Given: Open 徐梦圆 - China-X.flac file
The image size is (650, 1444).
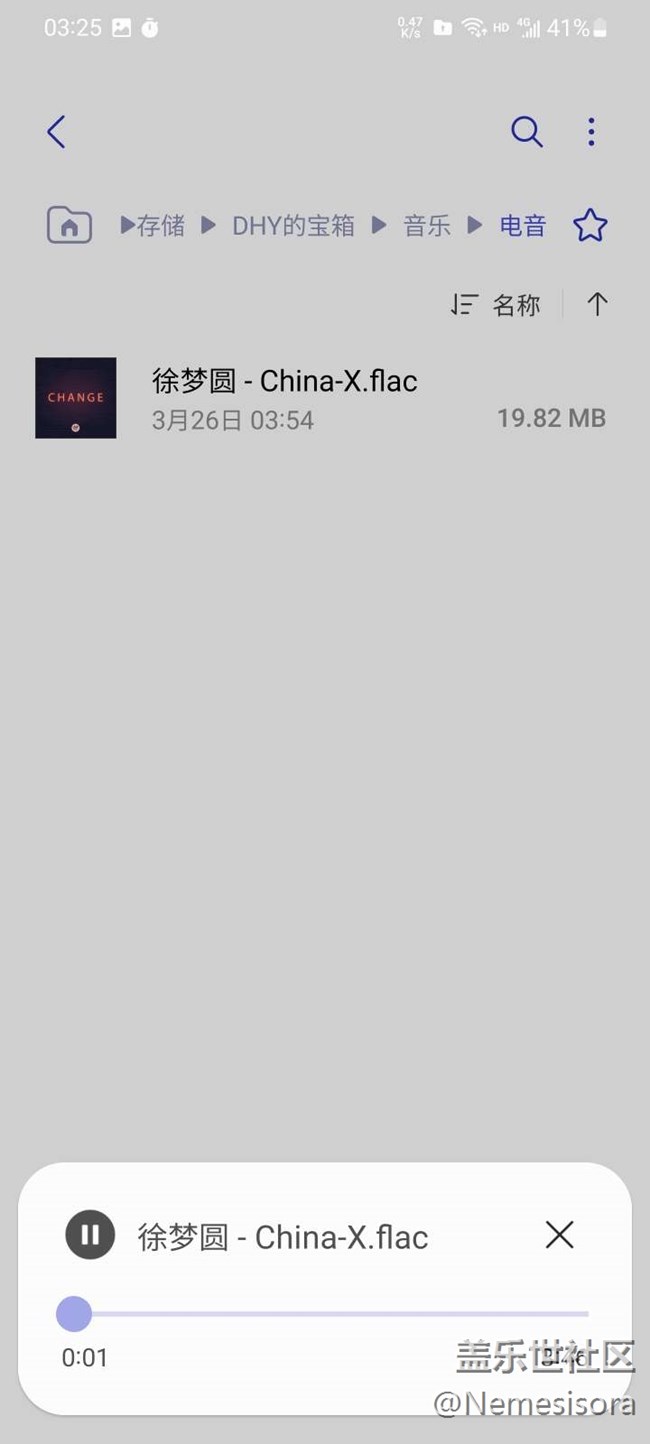Looking at the screenshot, I should [x=285, y=398].
